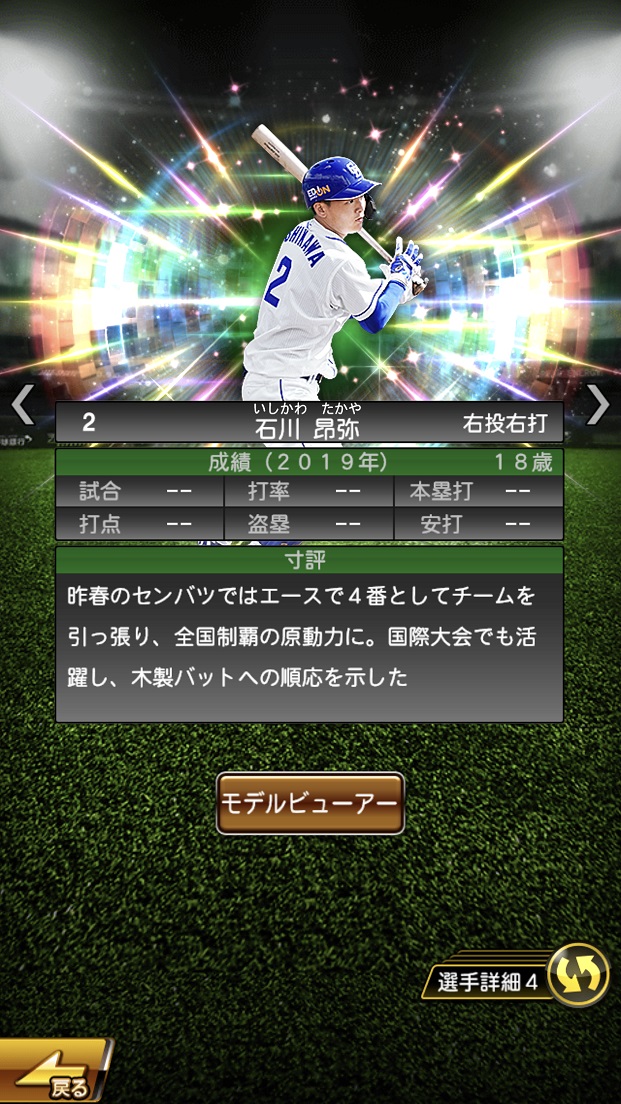Go to the previous player with left arrow
The width and height of the screenshot is (621, 1104).
[x=21, y=405]
